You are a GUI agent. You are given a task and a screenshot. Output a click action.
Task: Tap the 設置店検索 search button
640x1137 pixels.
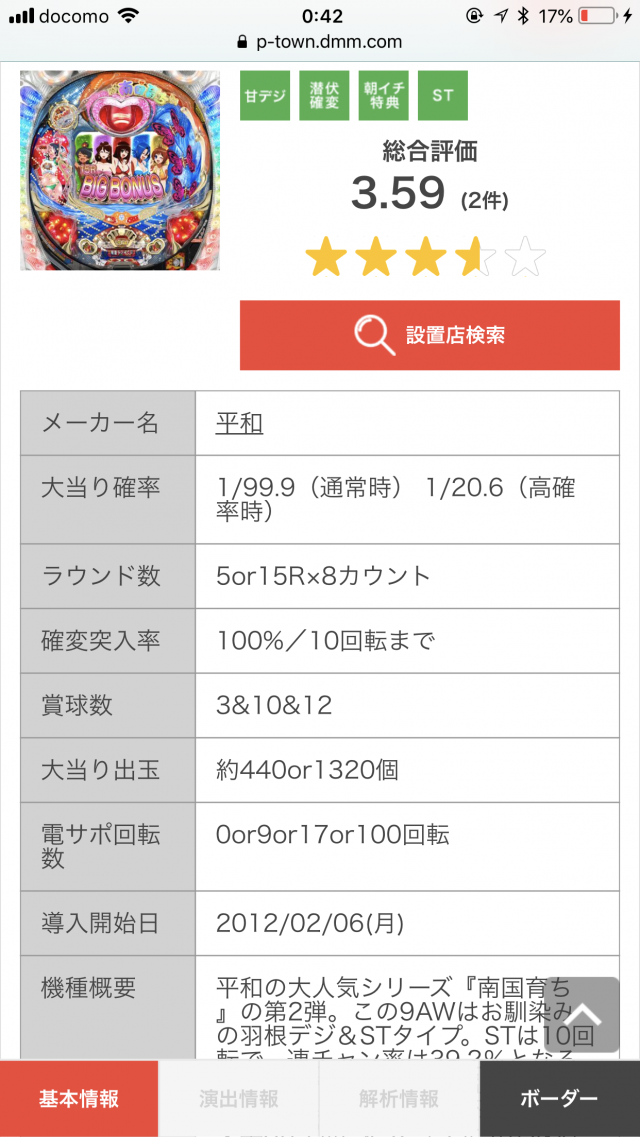click(429, 336)
